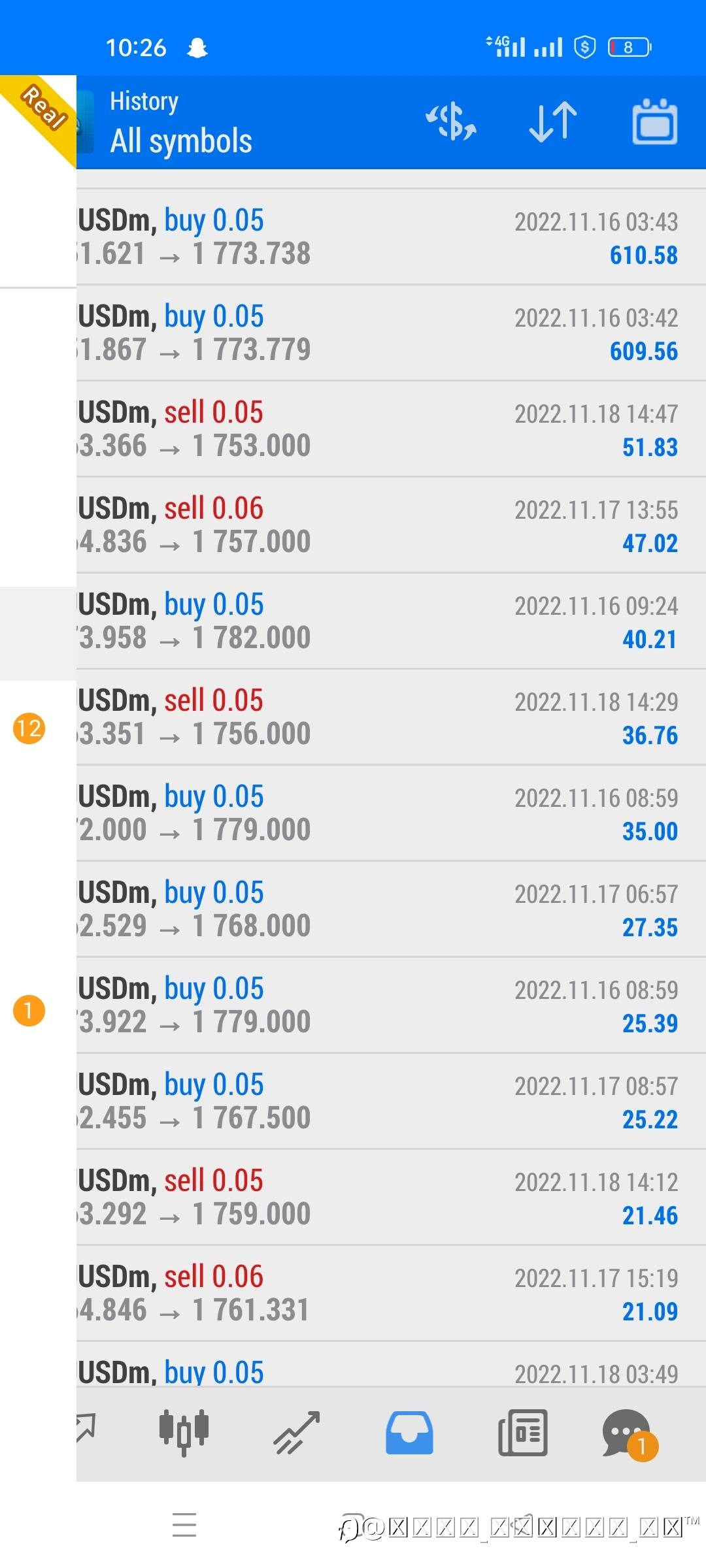Open the sort order arrows
706x1568 pixels.
[553, 122]
